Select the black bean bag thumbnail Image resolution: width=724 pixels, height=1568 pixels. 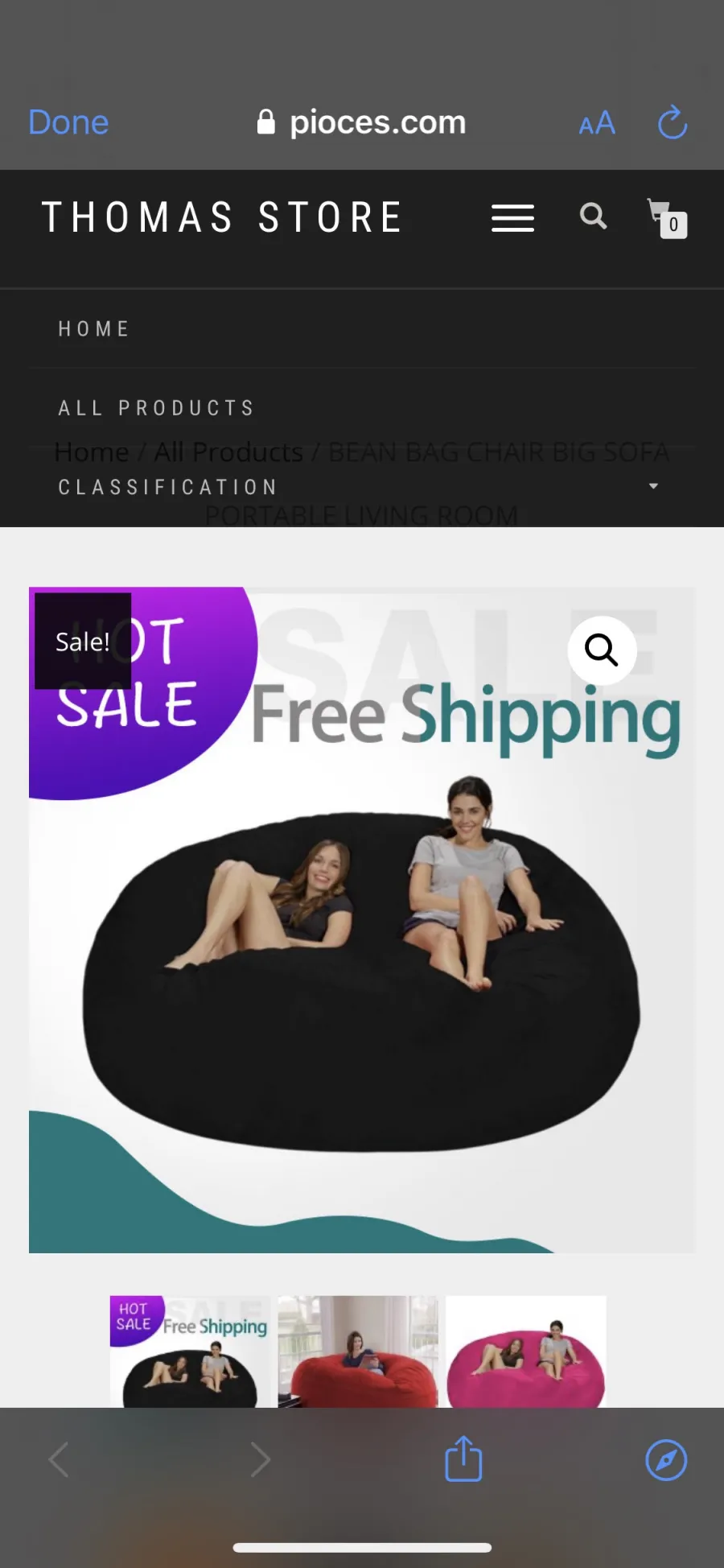point(191,1351)
